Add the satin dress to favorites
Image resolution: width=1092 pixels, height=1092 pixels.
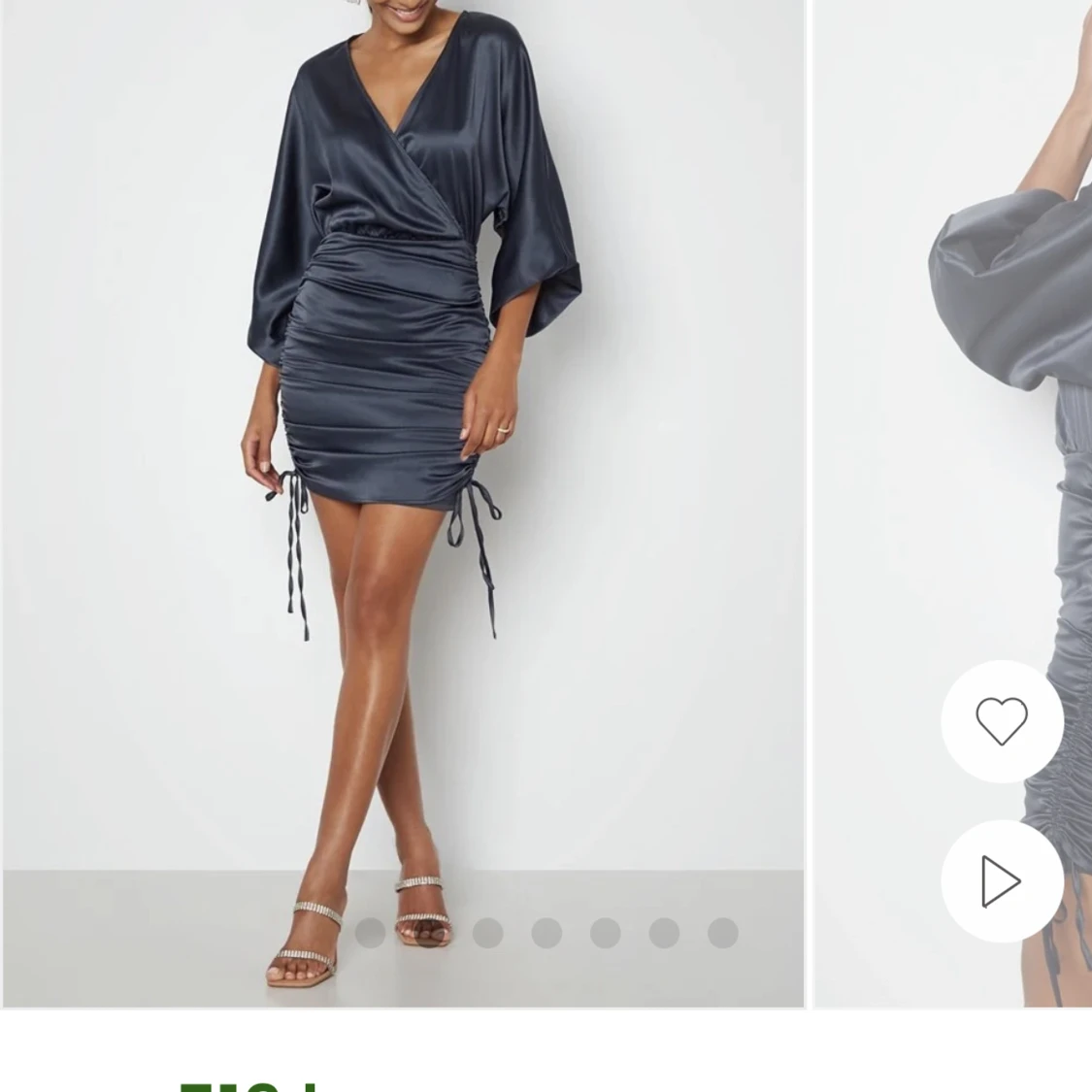(x=1002, y=721)
